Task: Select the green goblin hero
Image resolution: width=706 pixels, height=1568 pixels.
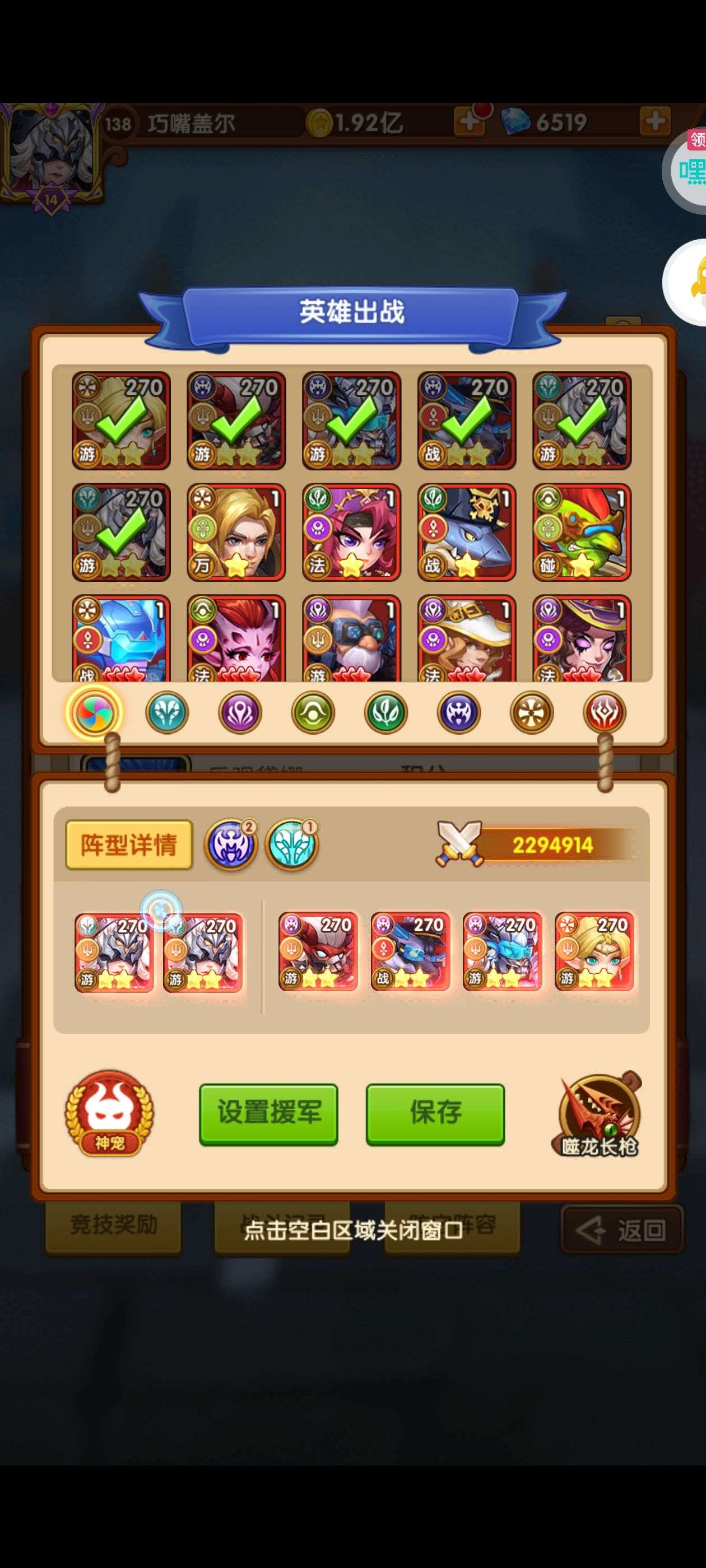Action: pos(582,532)
